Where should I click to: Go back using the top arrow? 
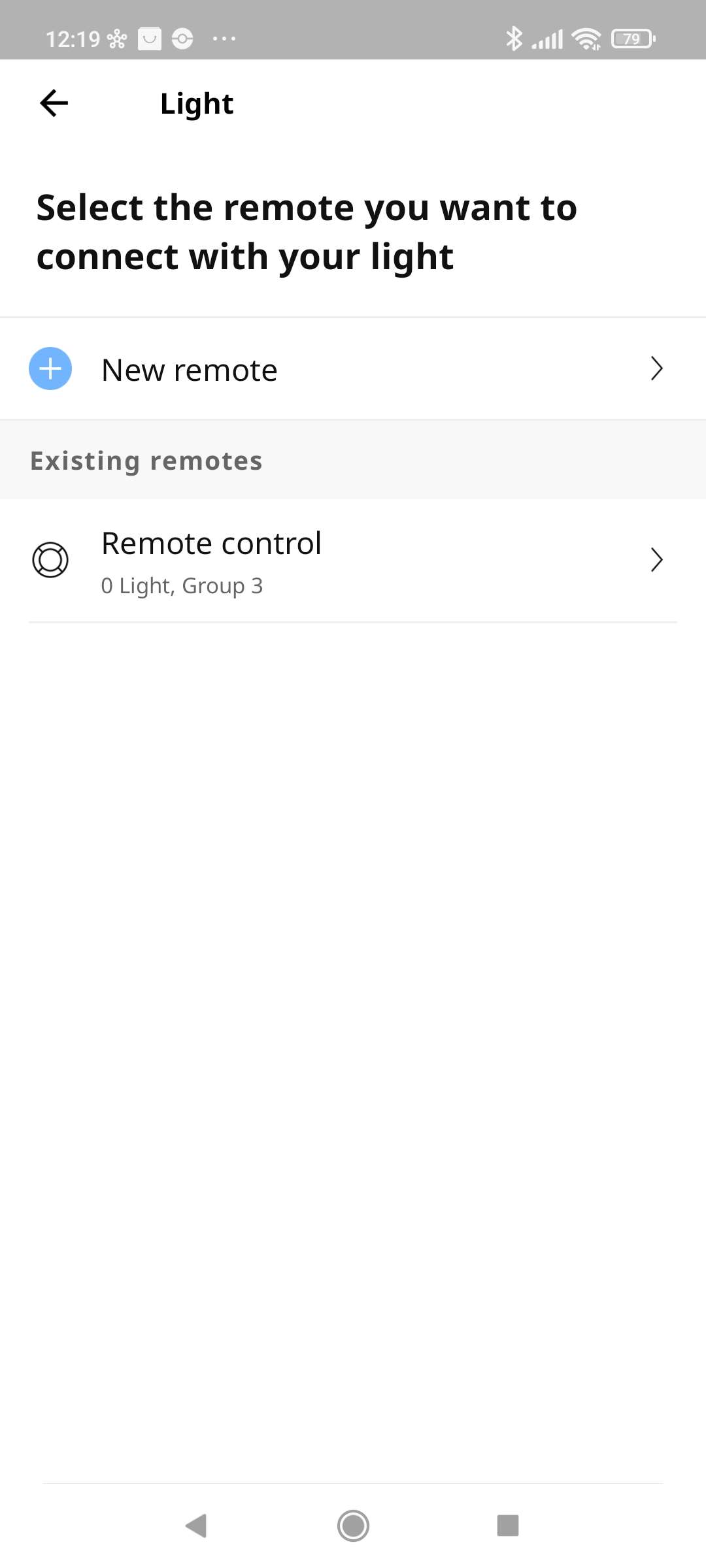pyautogui.click(x=54, y=103)
